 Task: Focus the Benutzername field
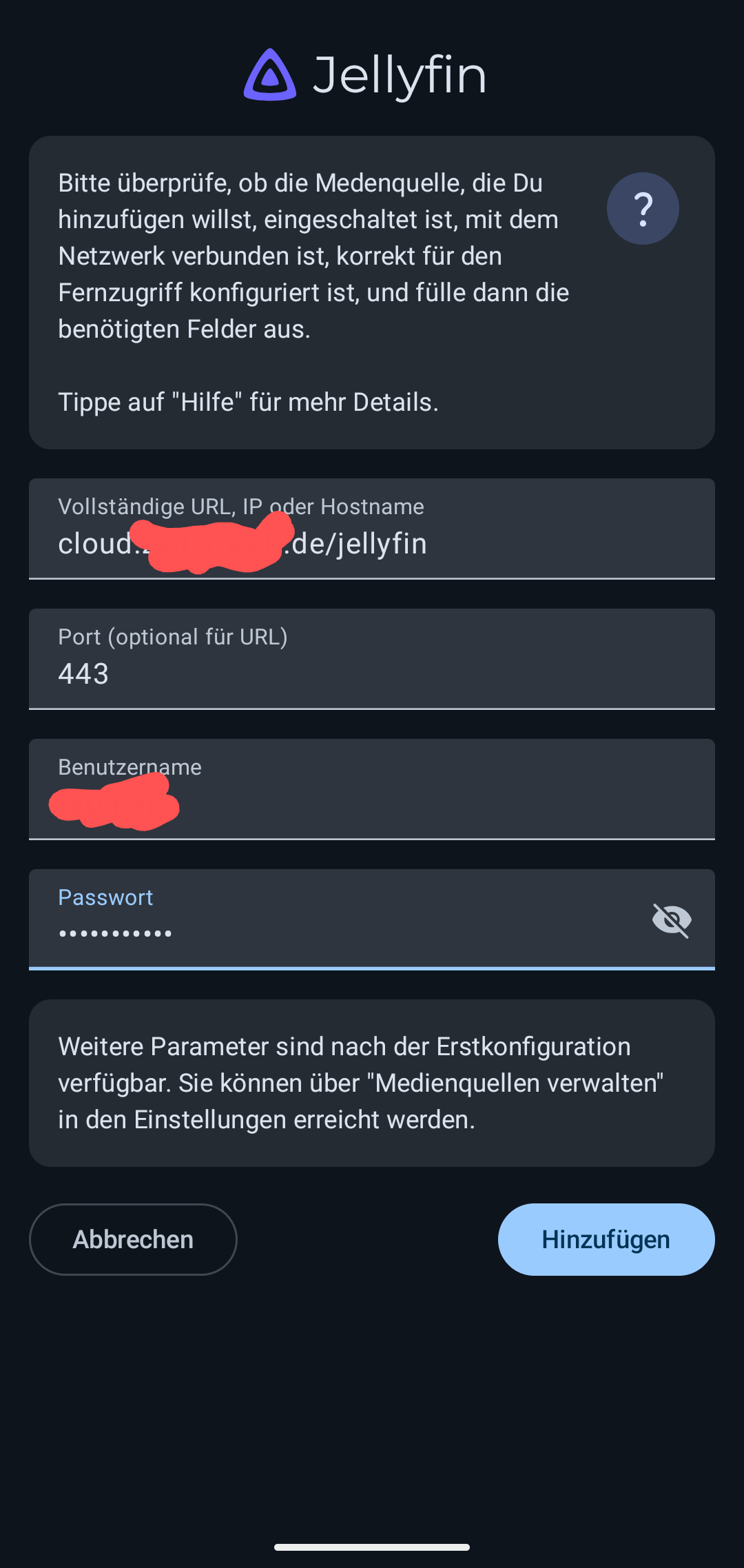pyautogui.click(x=372, y=789)
